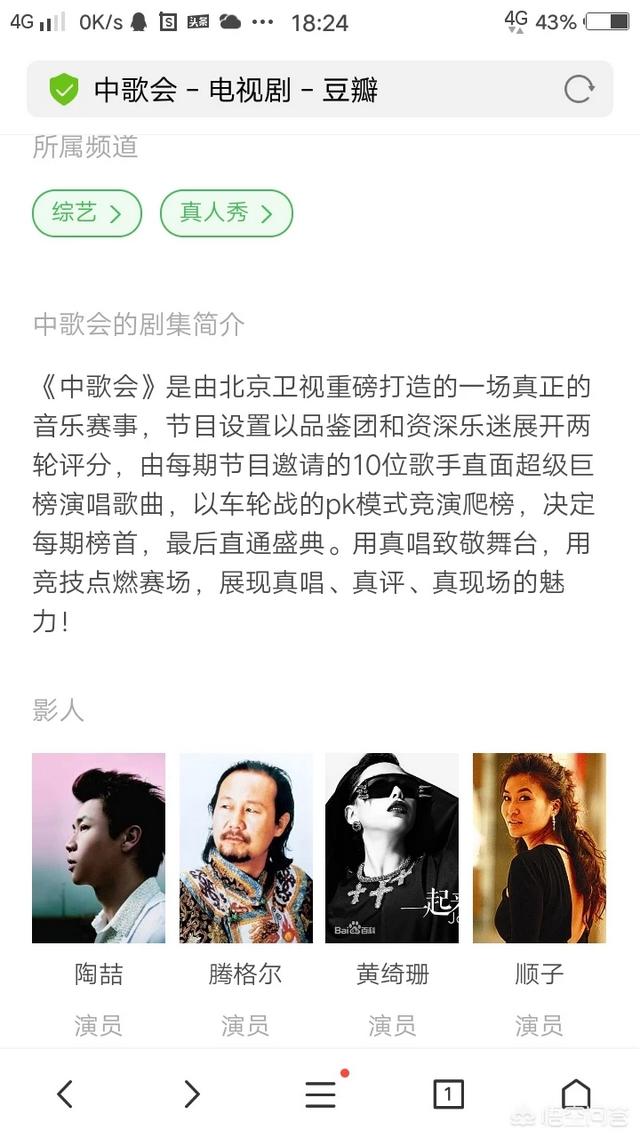Go back to the previous page
640x1138 pixels.
[65, 1094]
